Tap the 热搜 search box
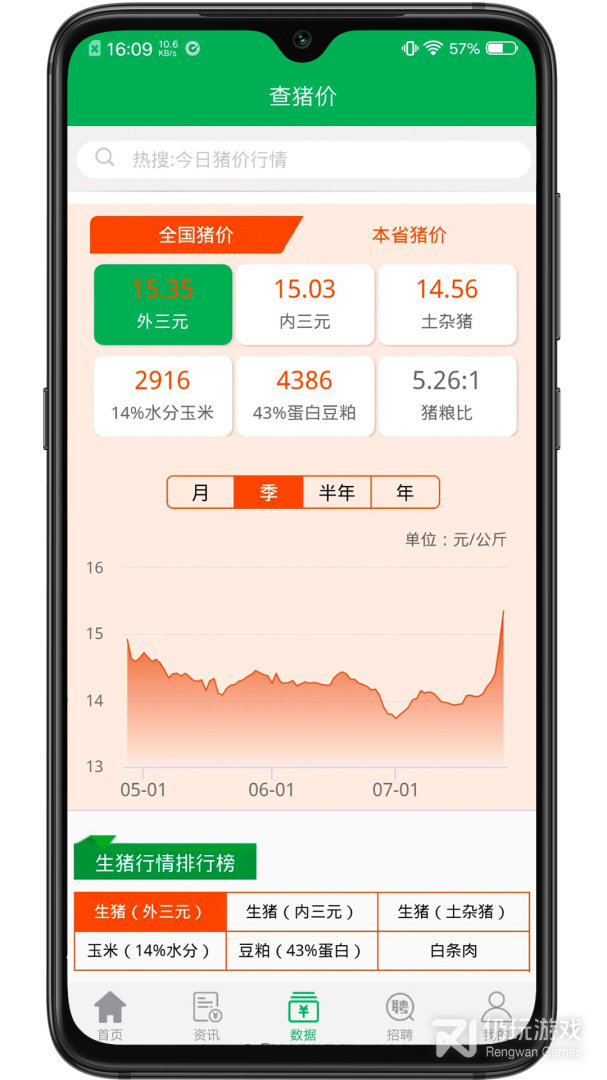 coord(303,159)
